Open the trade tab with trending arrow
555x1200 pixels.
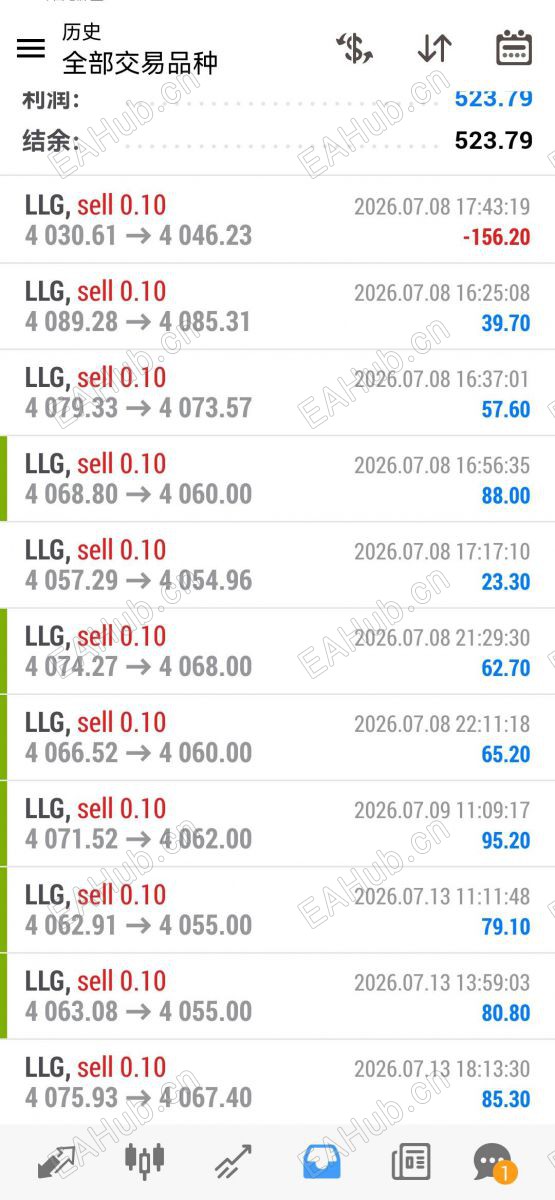tap(233, 1161)
